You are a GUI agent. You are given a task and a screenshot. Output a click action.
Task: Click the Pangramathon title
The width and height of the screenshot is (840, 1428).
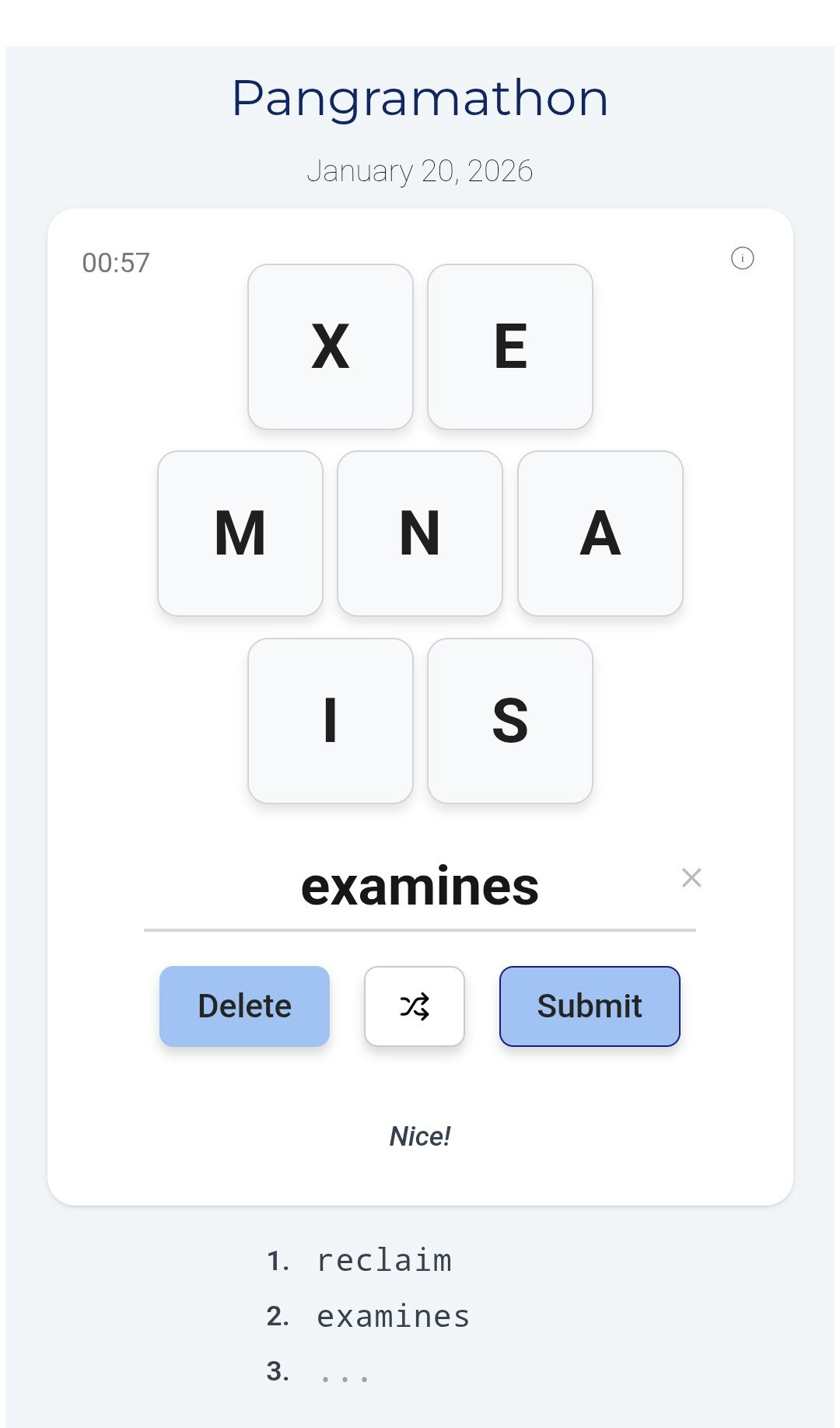tap(420, 97)
